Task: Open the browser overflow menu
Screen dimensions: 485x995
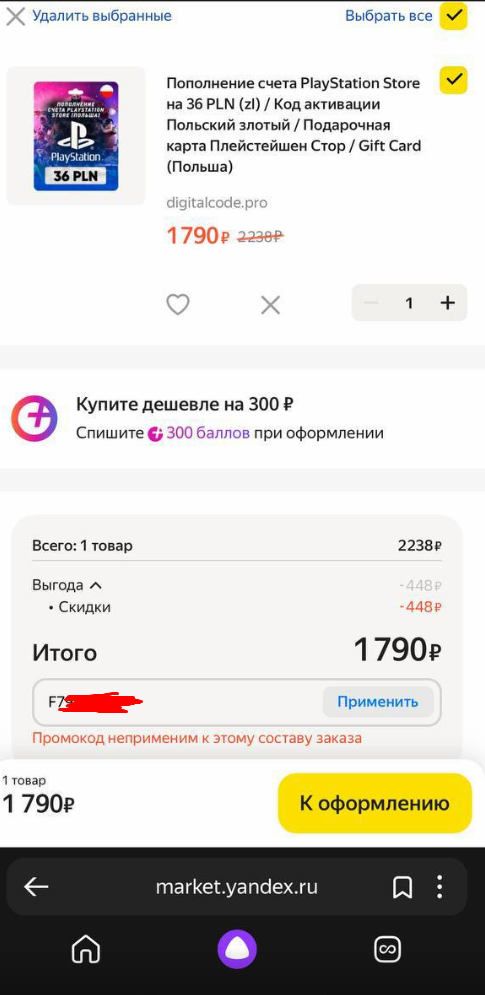Action: tap(441, 886)
